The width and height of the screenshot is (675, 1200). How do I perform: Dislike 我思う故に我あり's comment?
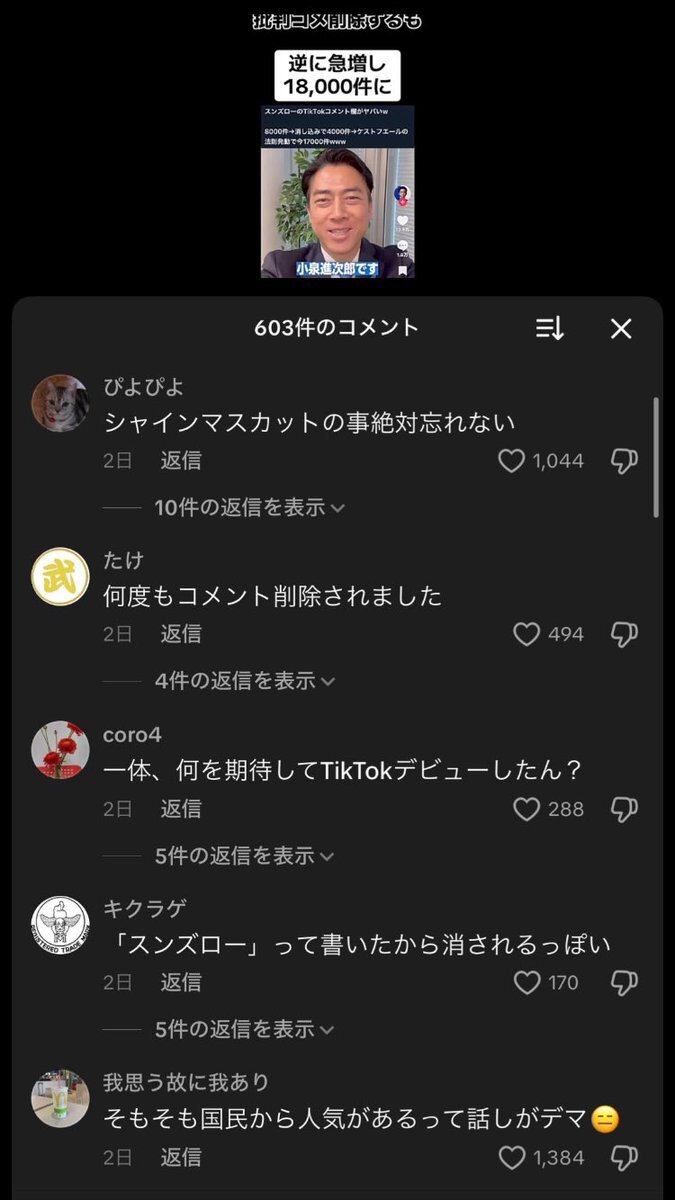tap(624, 1158)
